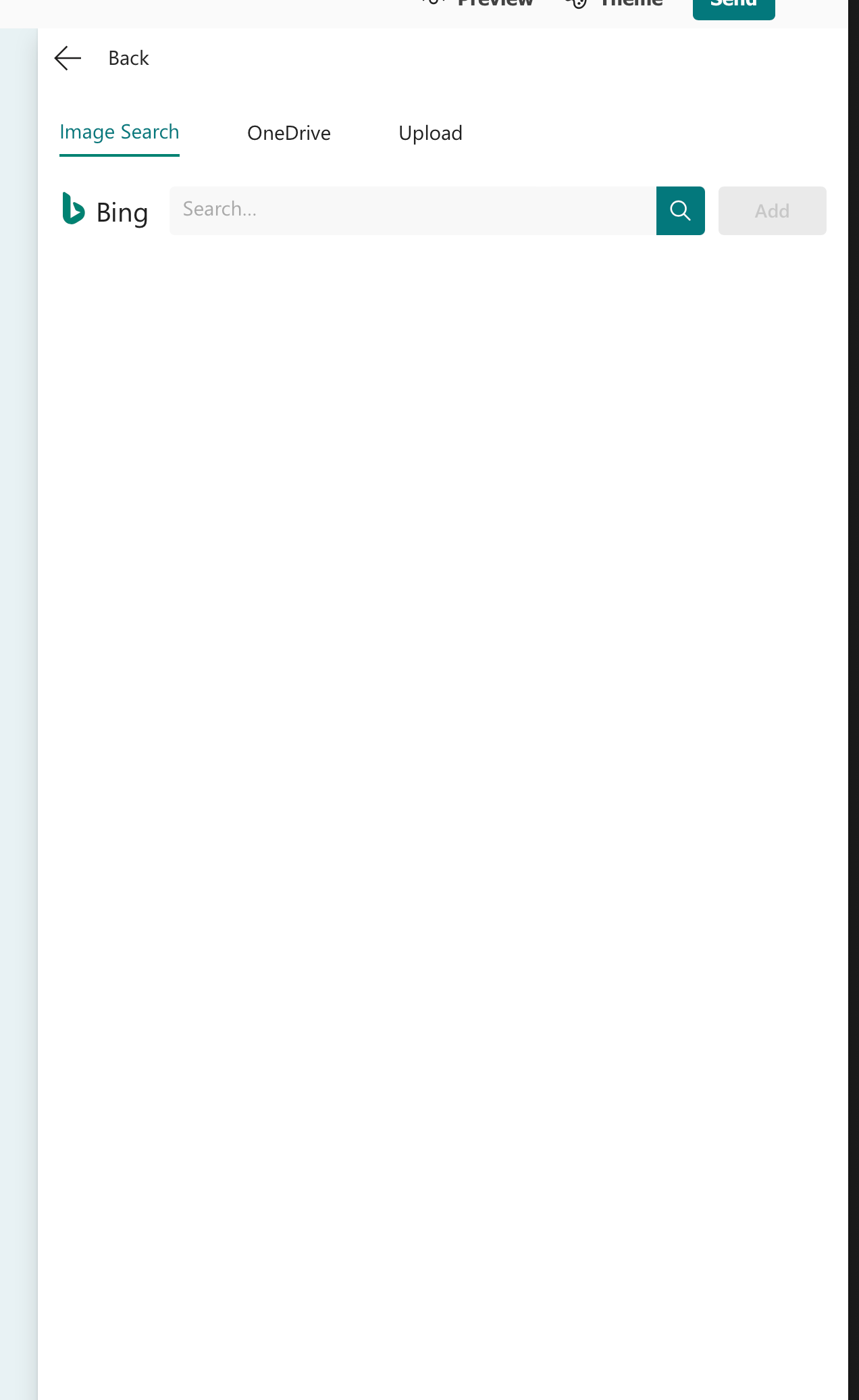This screenshot has height=1400, width=859.
Task: Select the Image Search tab
Action: [120, 132]
